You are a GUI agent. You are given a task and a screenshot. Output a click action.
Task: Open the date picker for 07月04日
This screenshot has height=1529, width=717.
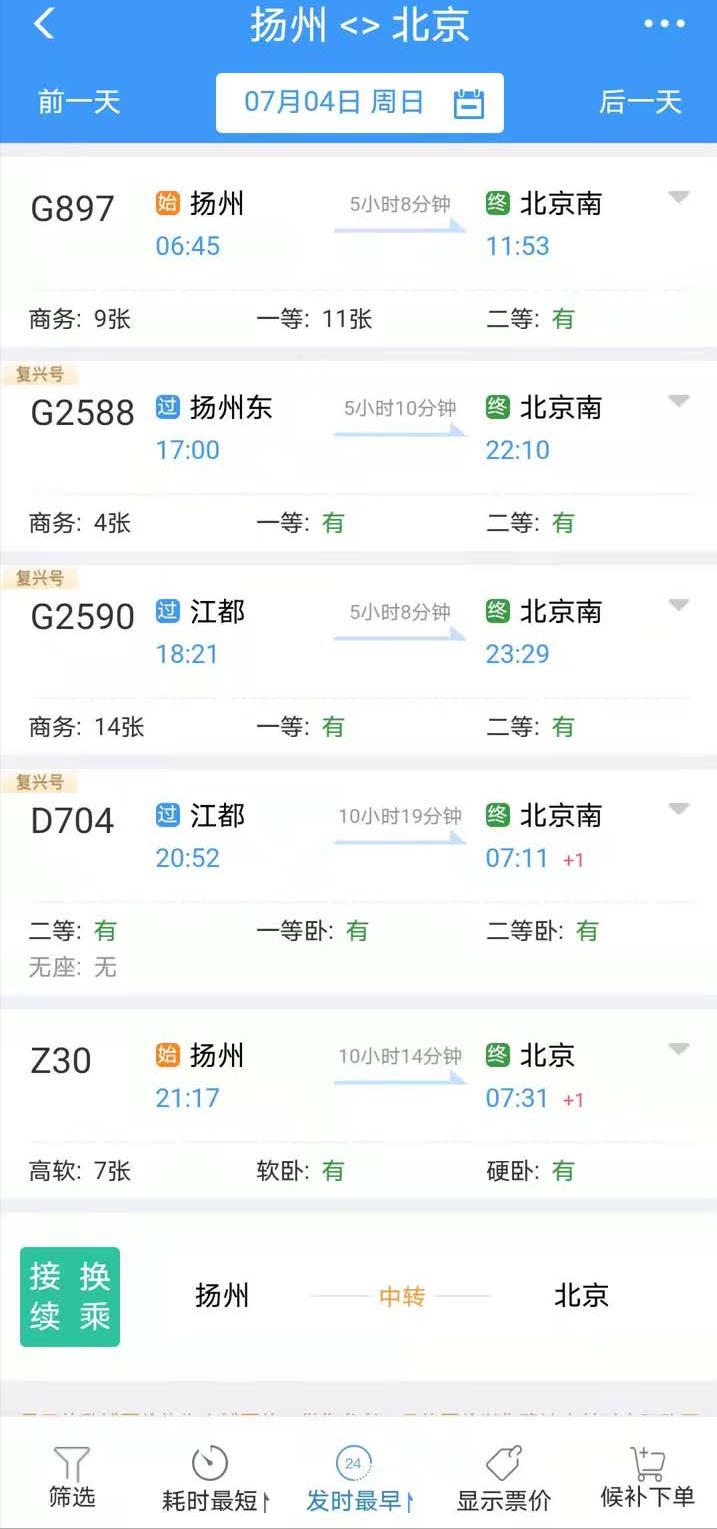359,102
